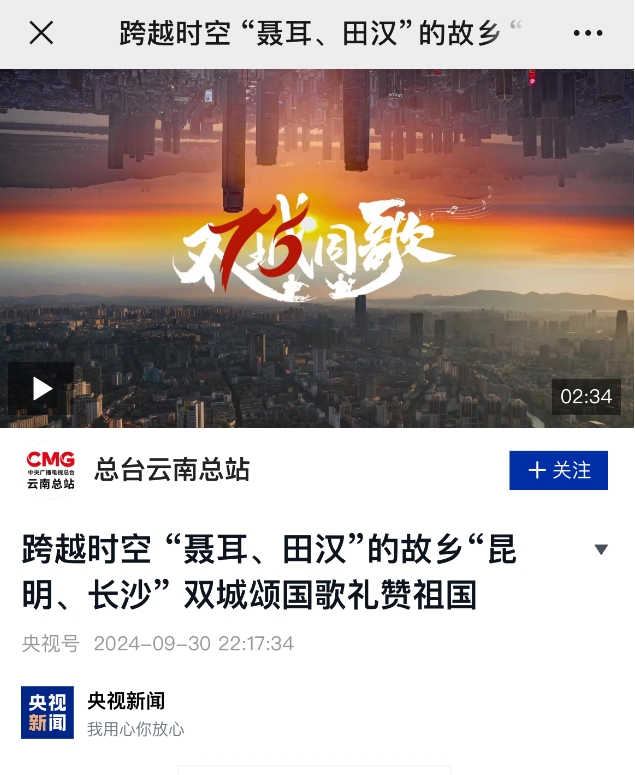Play the 02:34 video
Screen dimensions: 635x775
point(42,389)
